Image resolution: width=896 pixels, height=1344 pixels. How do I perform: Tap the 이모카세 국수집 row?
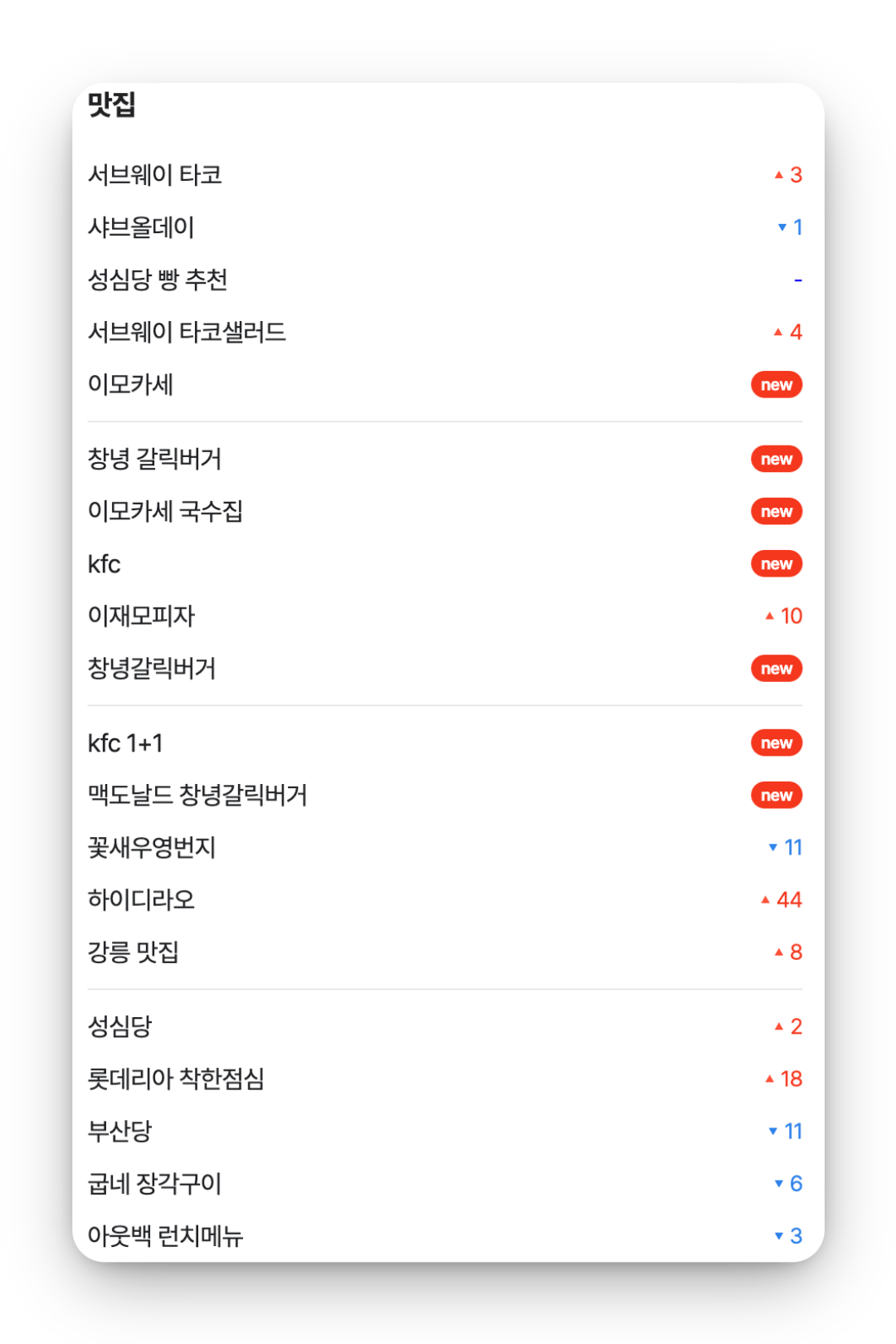tap(165, 511)
